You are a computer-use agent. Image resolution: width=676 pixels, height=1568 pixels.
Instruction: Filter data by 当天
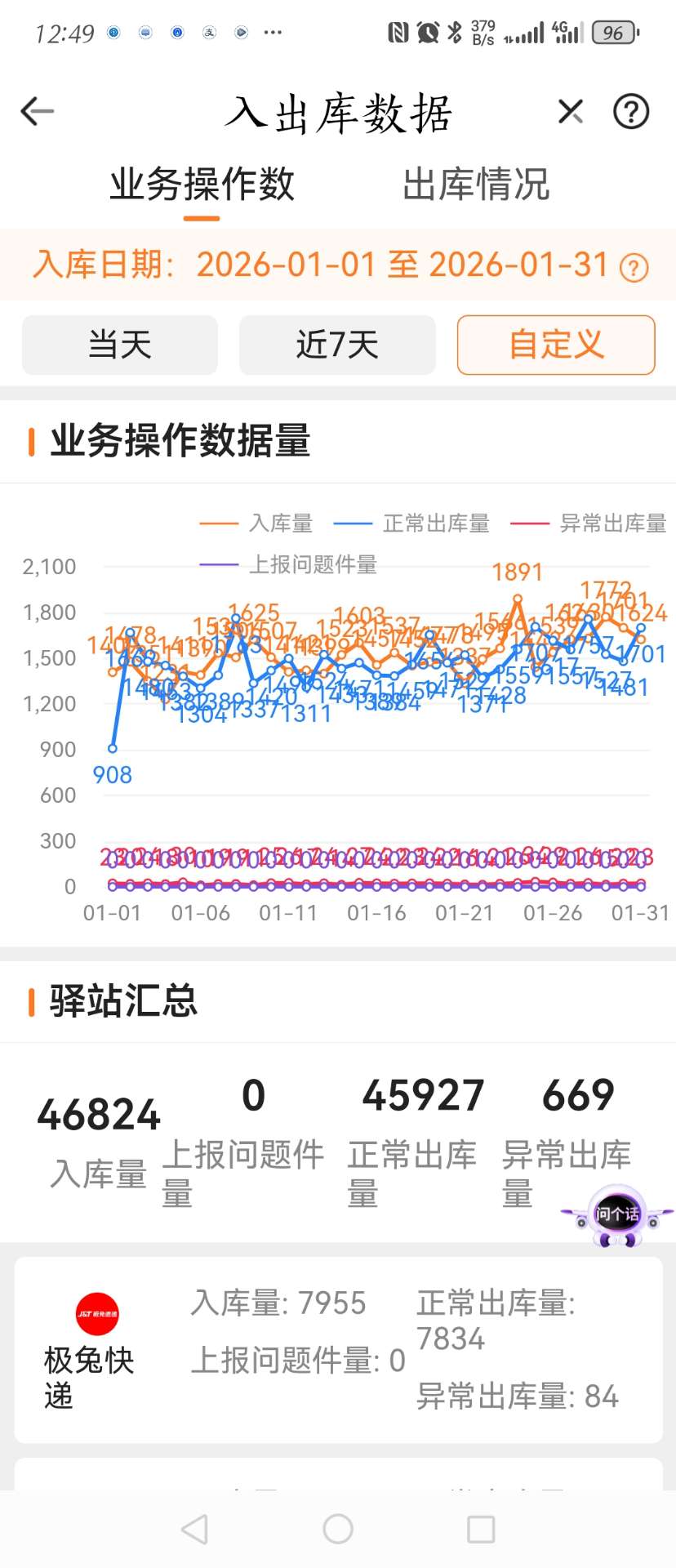pos(120,345)
